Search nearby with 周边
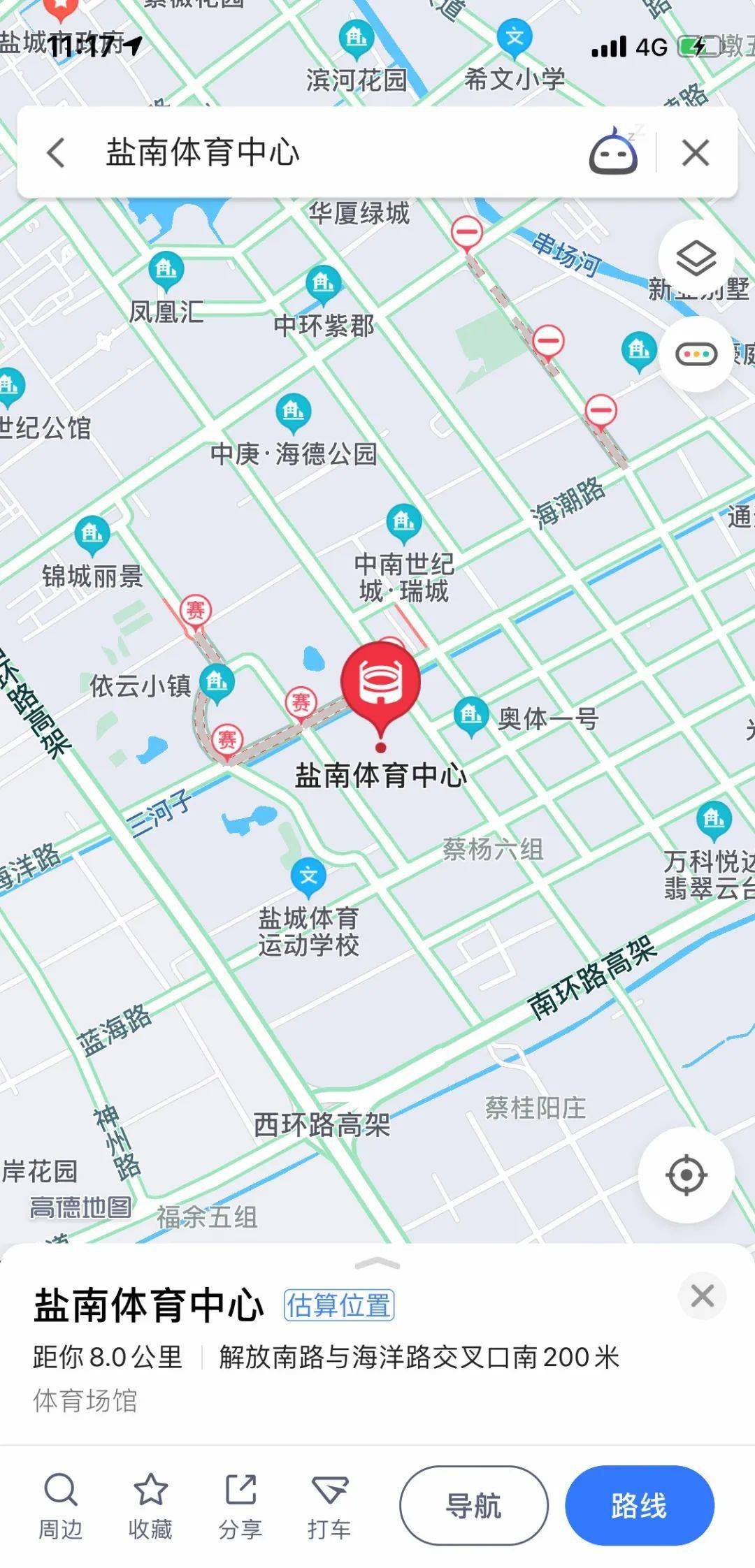This screenshot has width=755, height=1568. pos(60,1505)
